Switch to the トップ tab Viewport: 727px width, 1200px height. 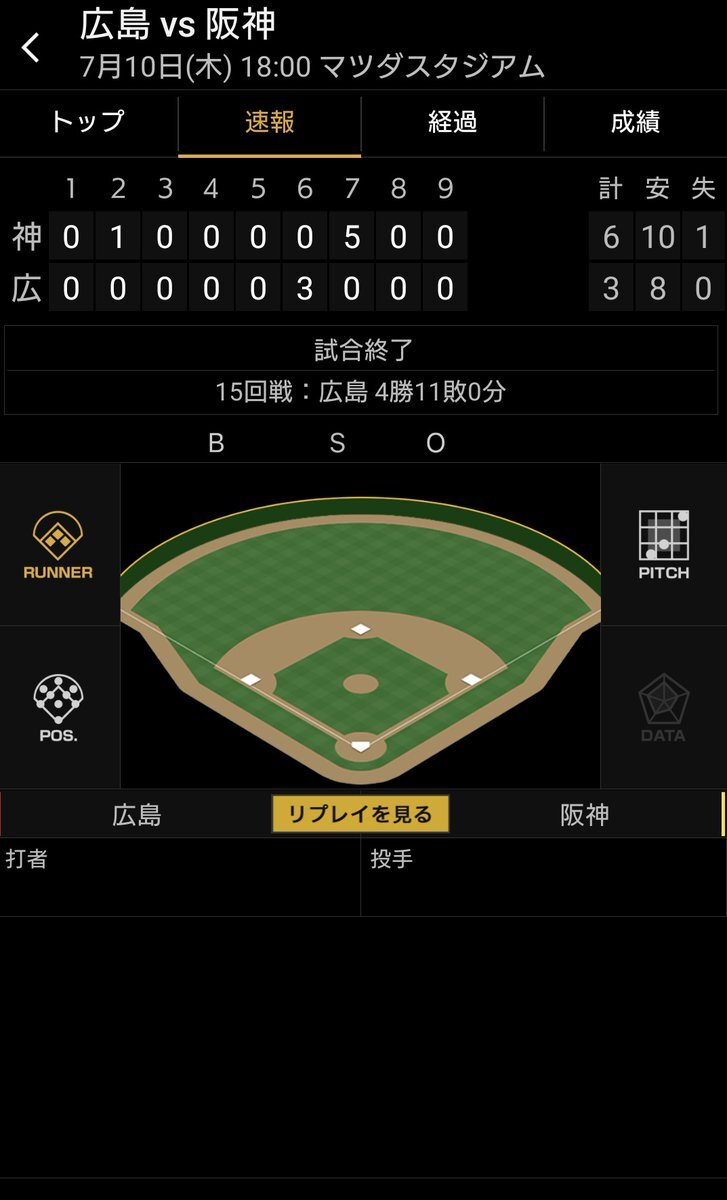(88, 123)
